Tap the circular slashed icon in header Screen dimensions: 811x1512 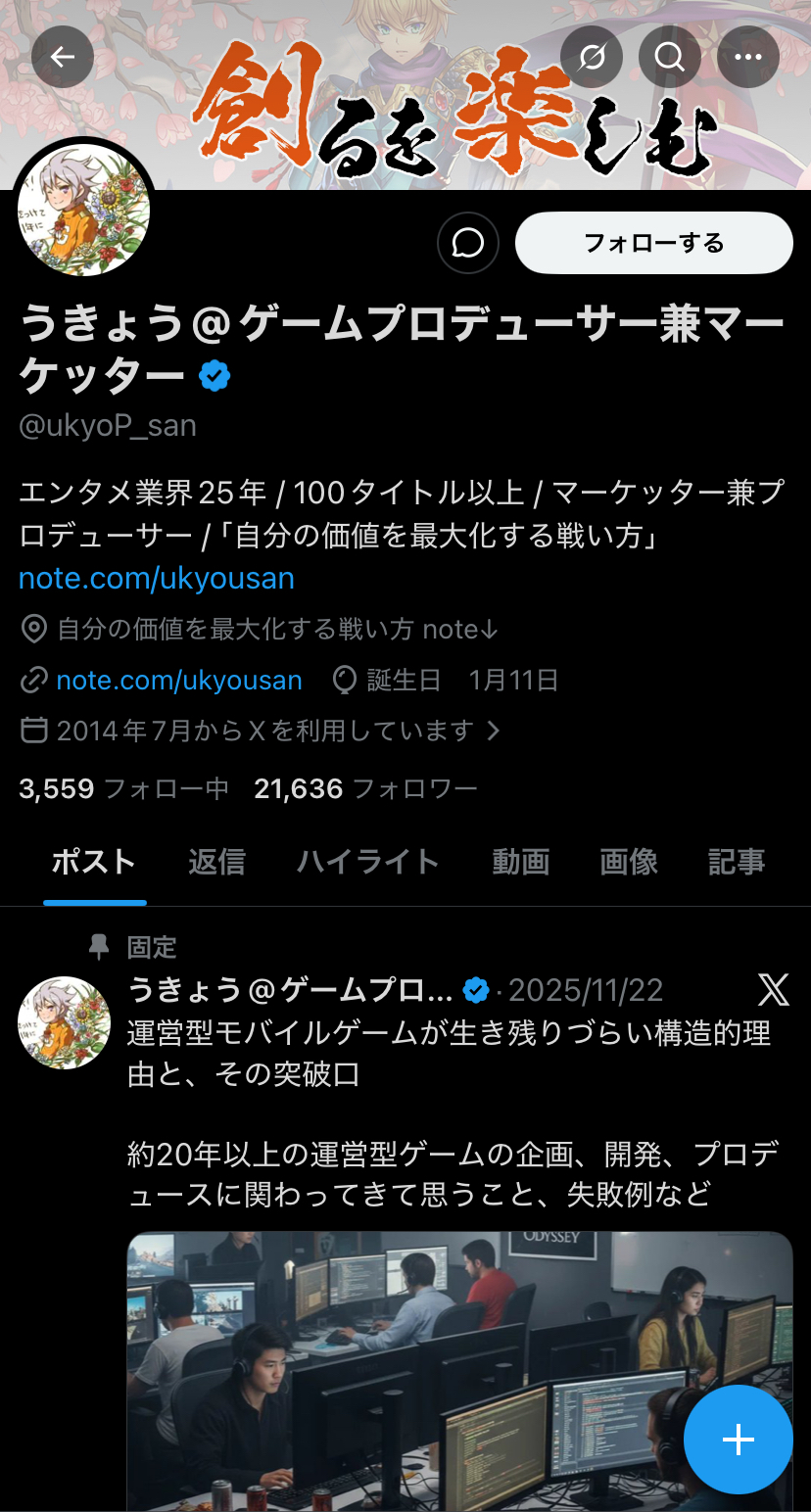pos(592,57)
